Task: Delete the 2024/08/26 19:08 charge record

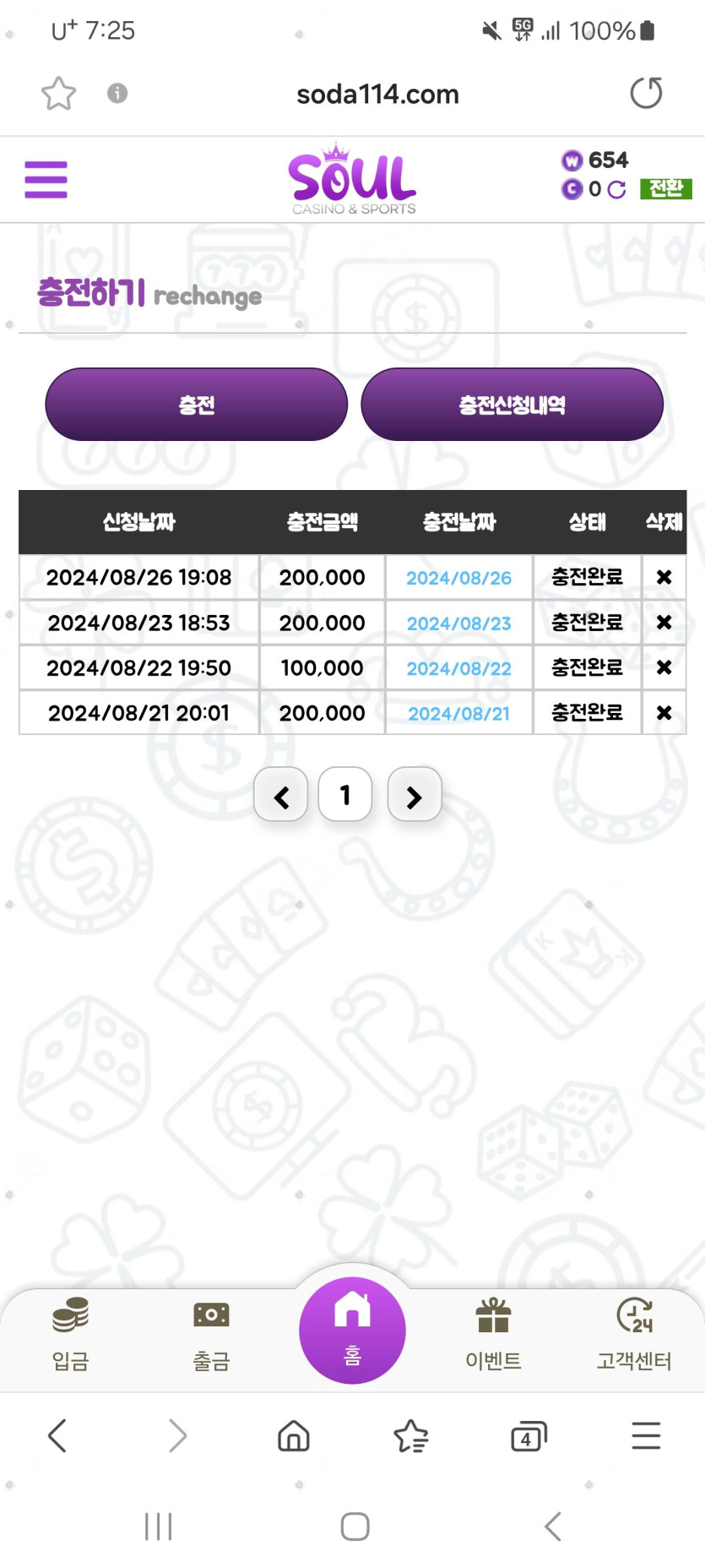Action: point(664,577)
